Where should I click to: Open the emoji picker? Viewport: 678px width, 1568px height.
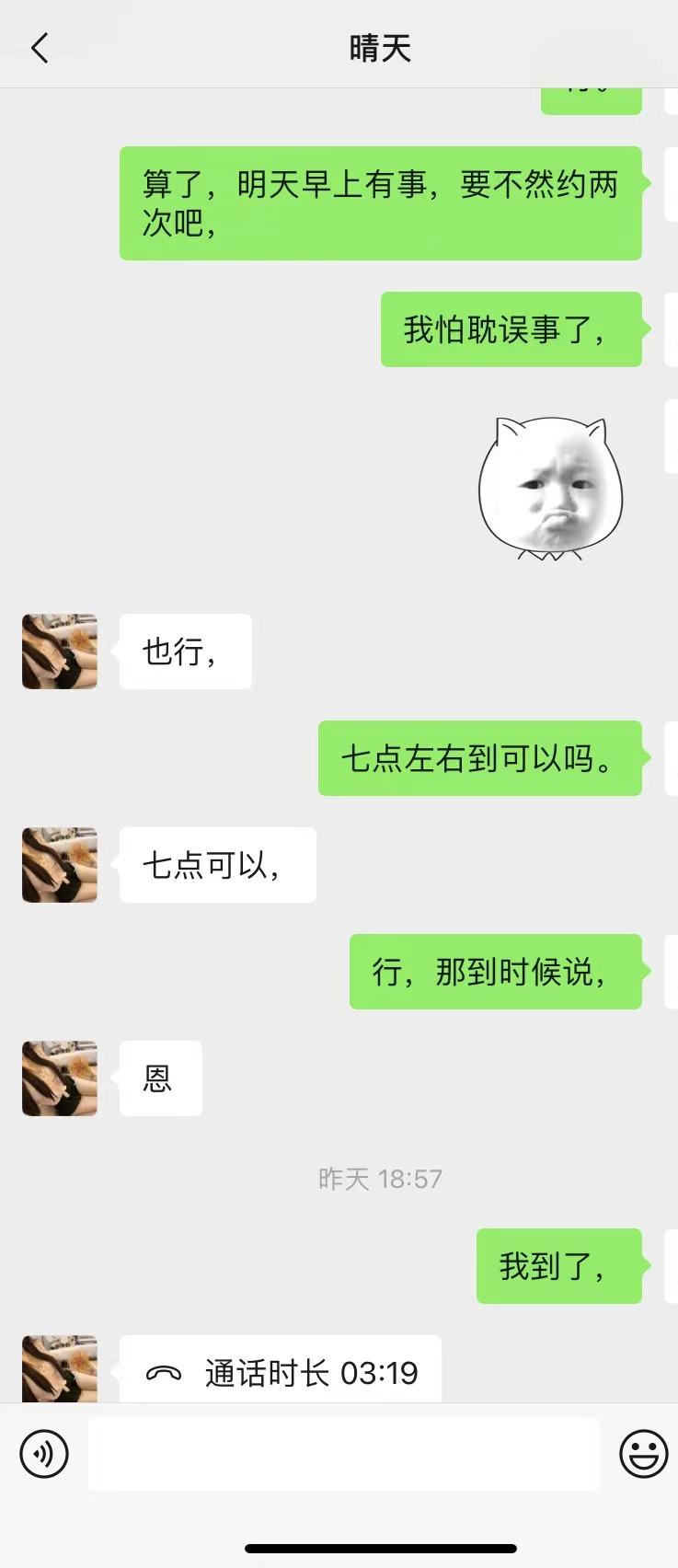click(x=643, y=1454)
